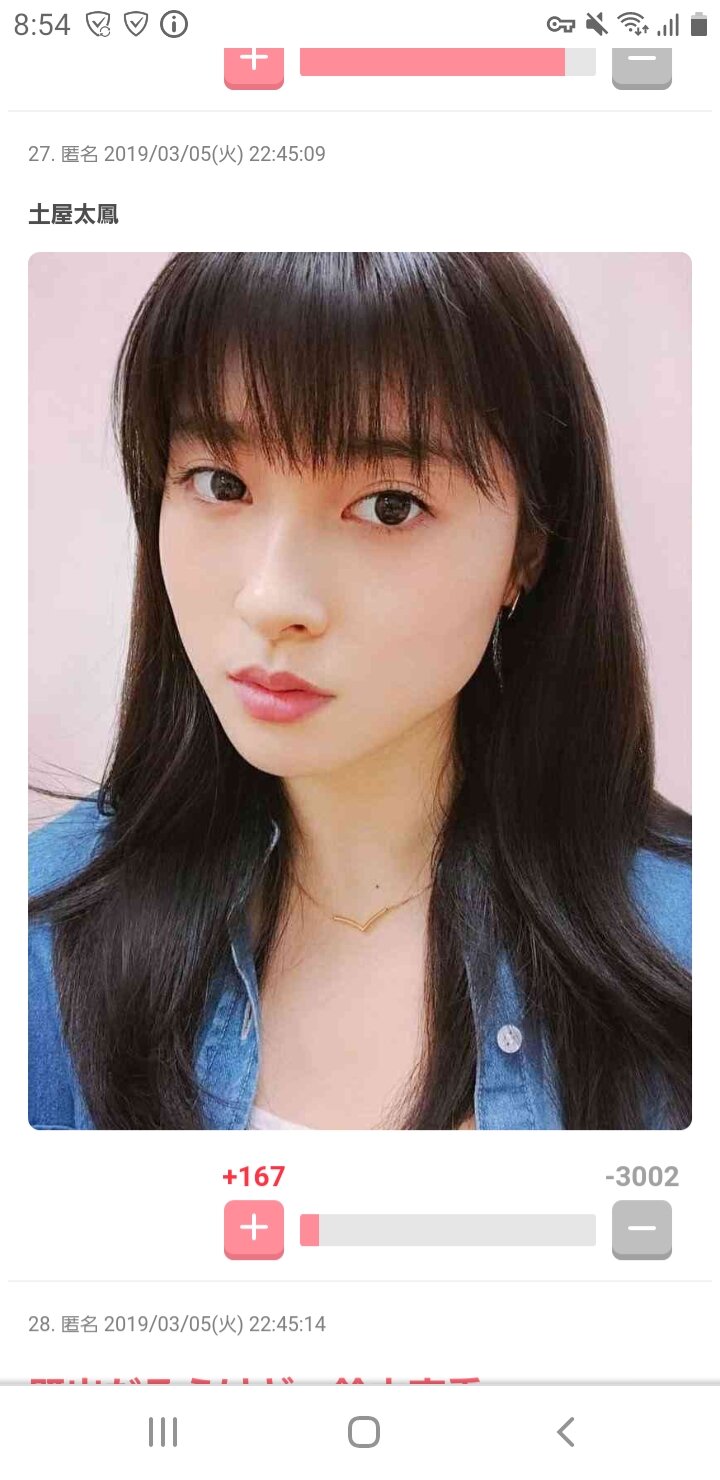720x1480 pixels.
Task: Tap the minus vote button below the photo
Action: [641, 1229]
